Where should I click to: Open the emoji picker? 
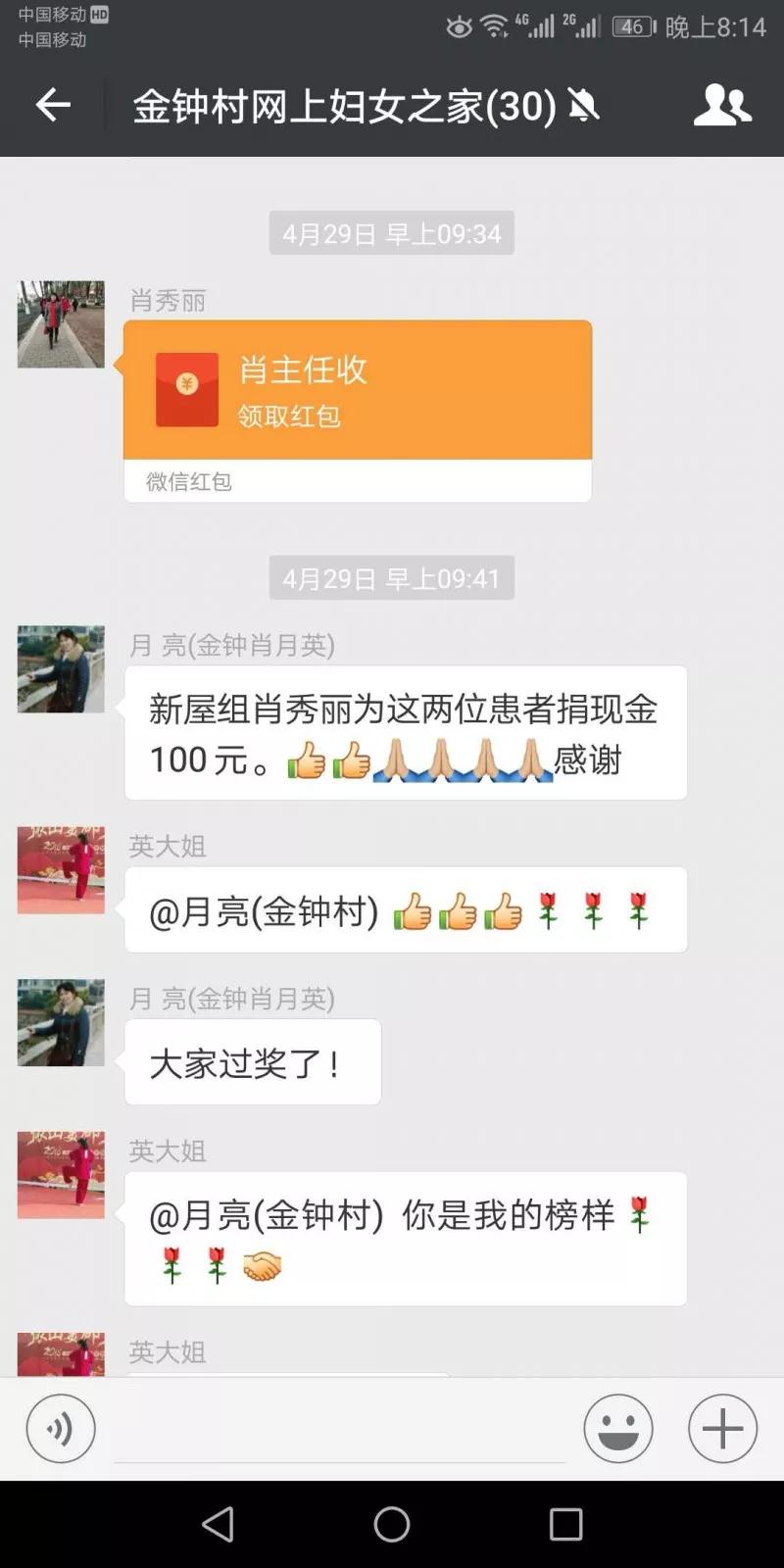pyautogui.click(x=617, y=1429)
